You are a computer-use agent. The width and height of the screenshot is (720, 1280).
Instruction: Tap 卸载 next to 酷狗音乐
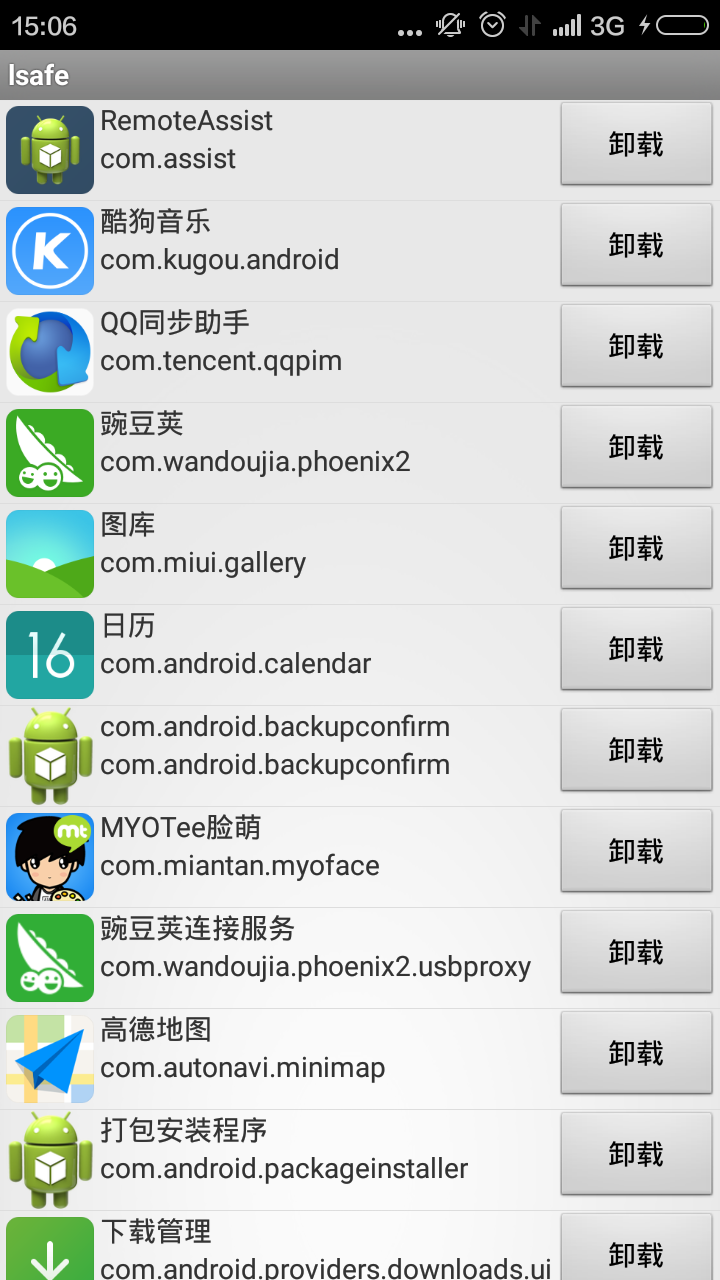[636, 245]
